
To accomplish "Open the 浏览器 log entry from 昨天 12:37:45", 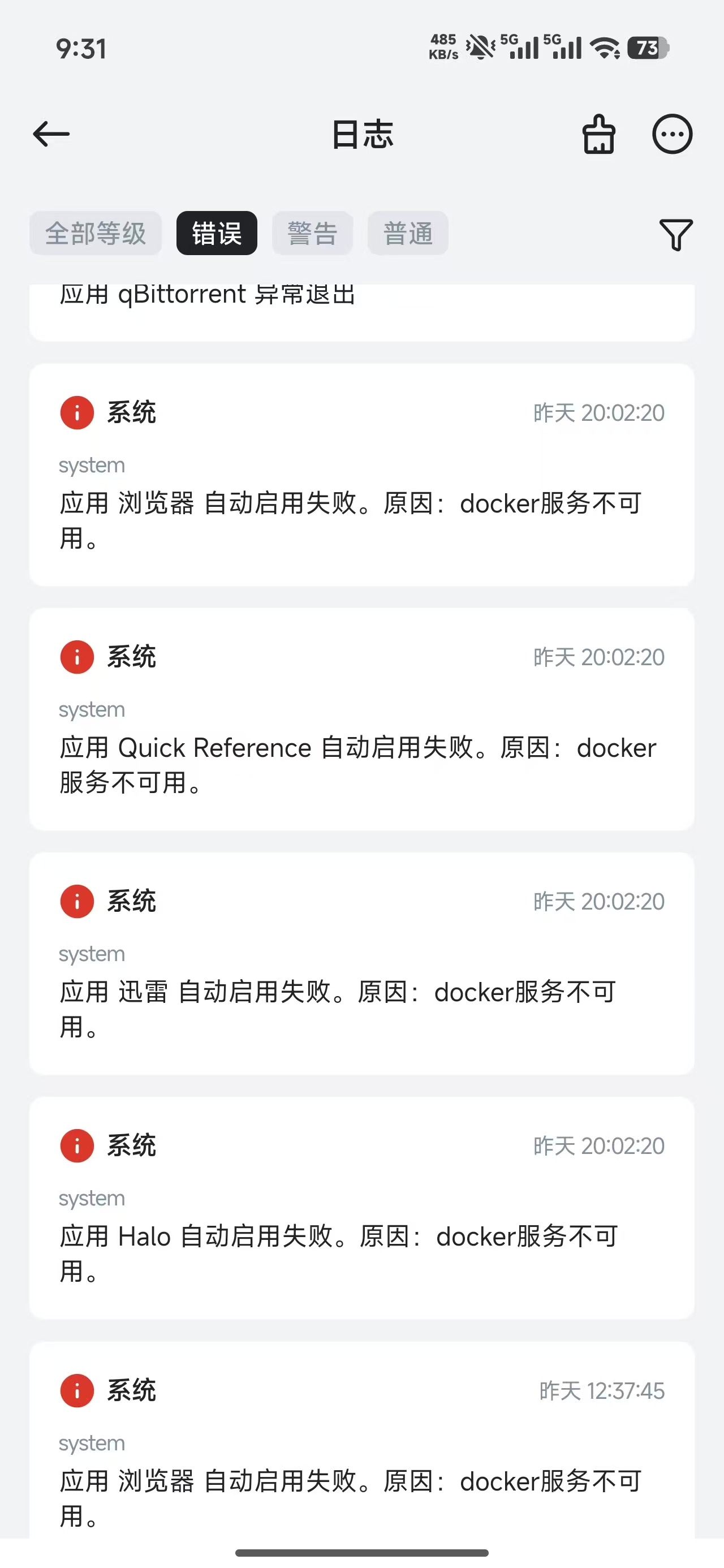I will [x=361, y=1440].
